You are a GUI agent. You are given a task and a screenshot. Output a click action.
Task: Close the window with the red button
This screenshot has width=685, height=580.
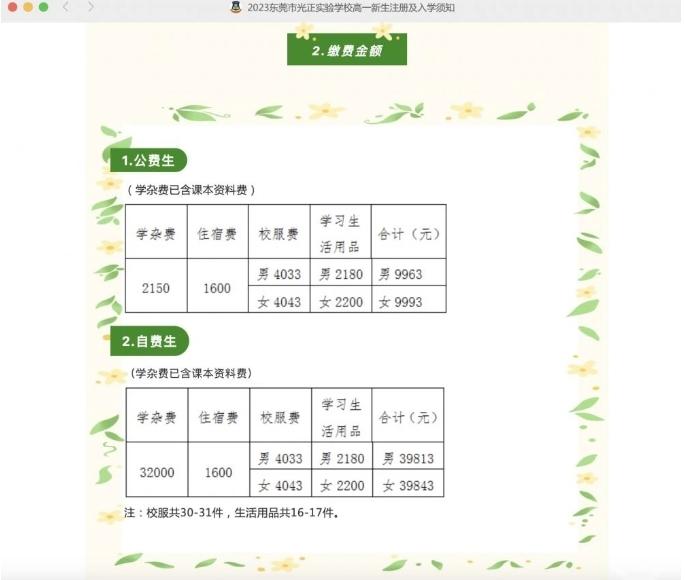point(12,7)
